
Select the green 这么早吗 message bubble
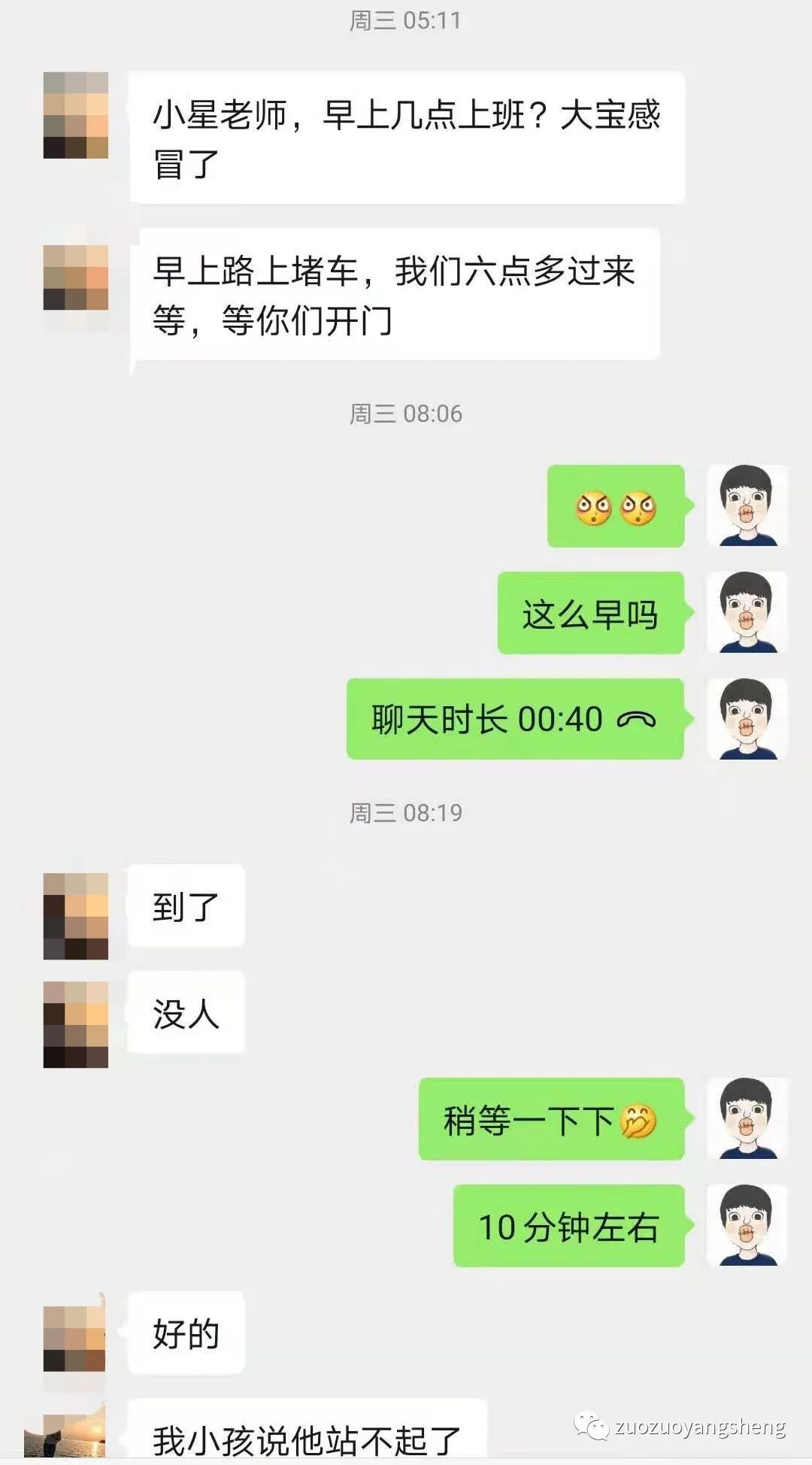592,613
